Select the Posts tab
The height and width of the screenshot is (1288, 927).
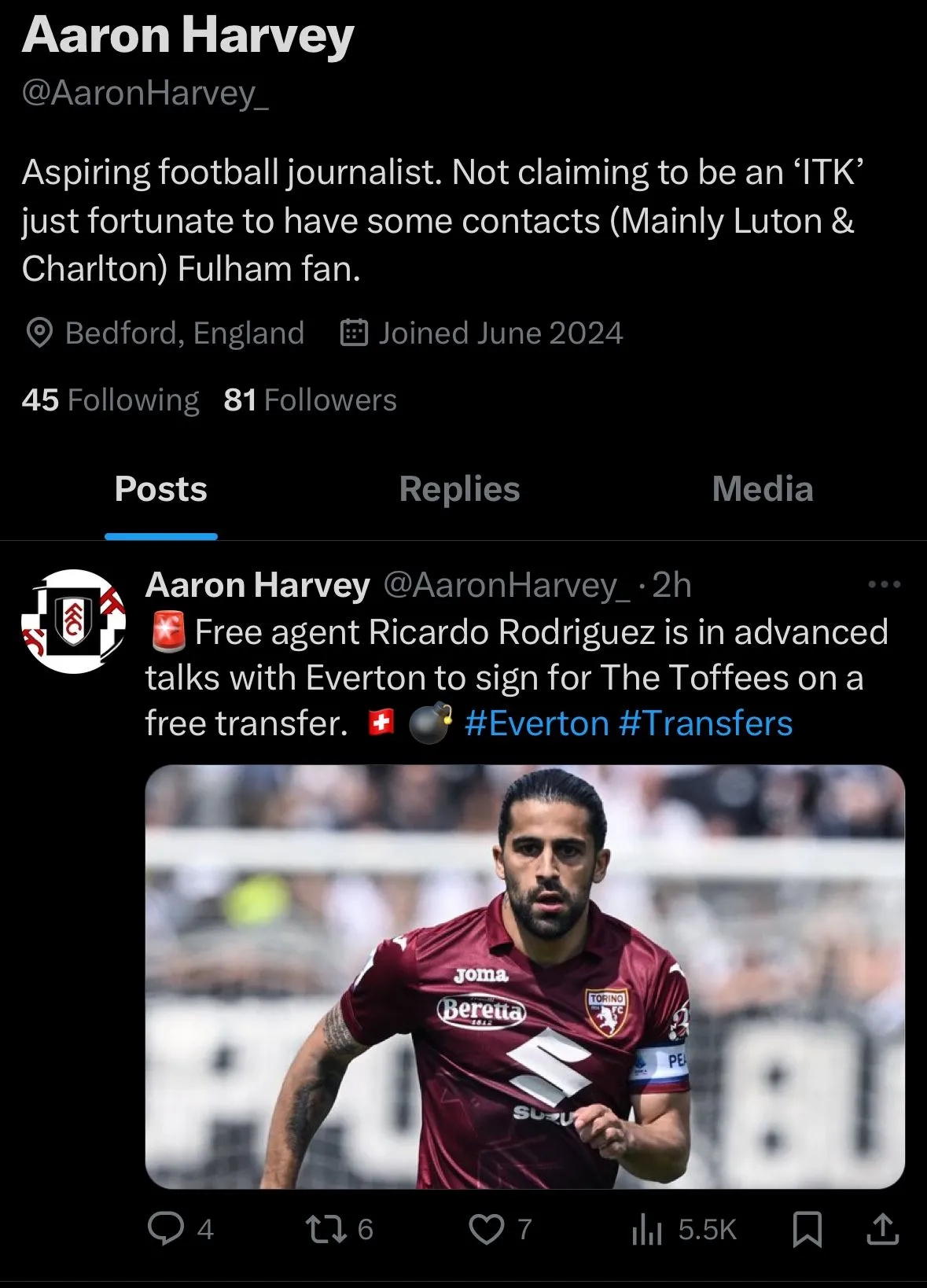161,489
